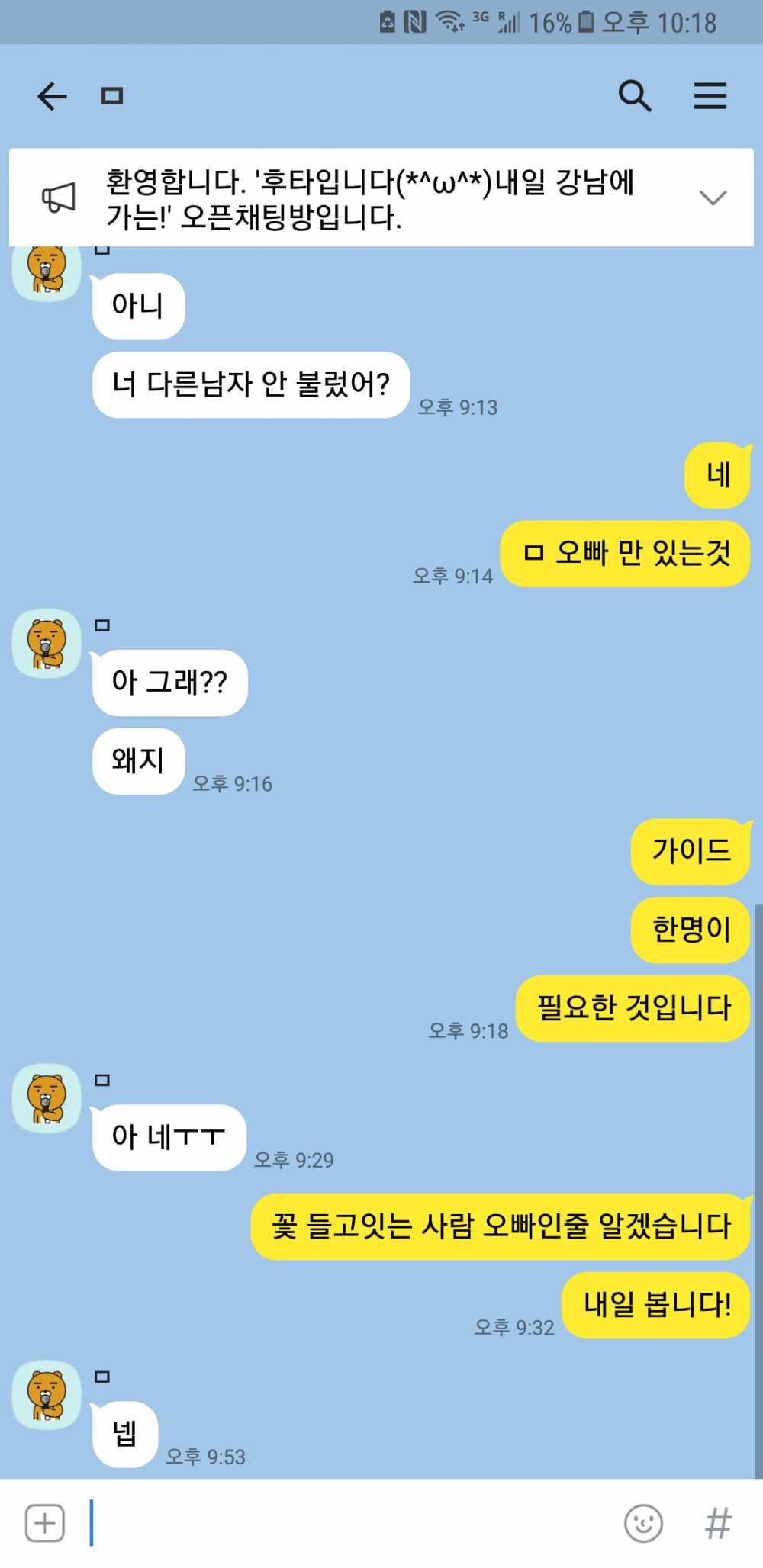The height and width of the screenshot is (1568, 763).
Task: Open the chat room side menu
Action: tap(710, 97)
